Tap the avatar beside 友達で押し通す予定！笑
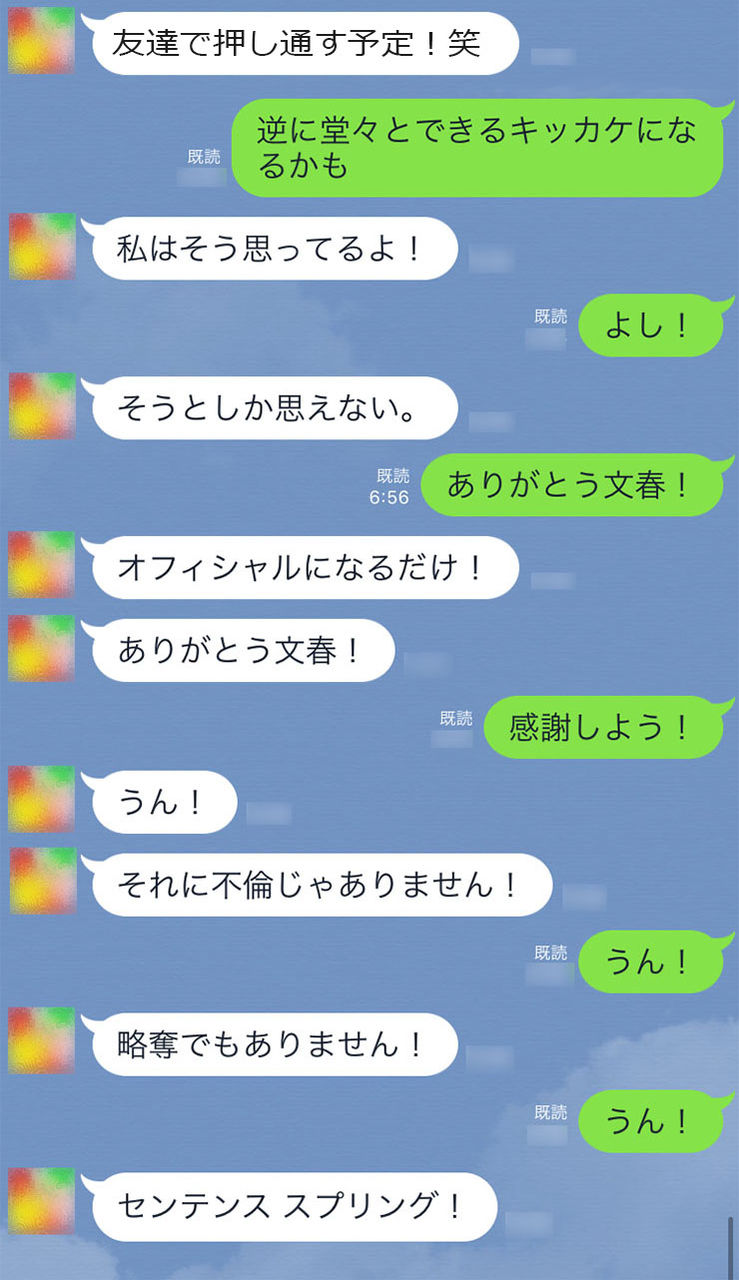This screenshot has height=1280, width=739. (x=40, y=40)
